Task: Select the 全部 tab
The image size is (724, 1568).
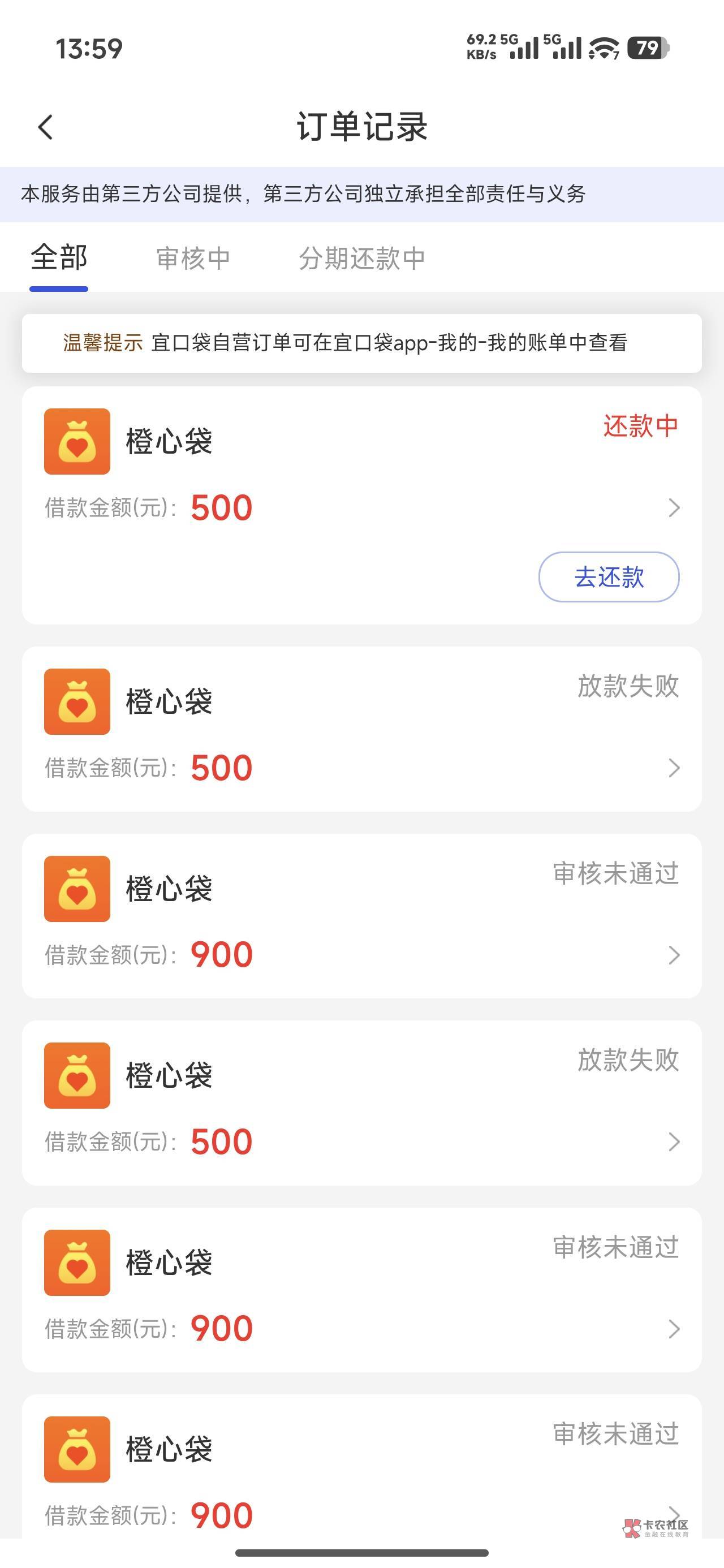Action: click(59, 257)
